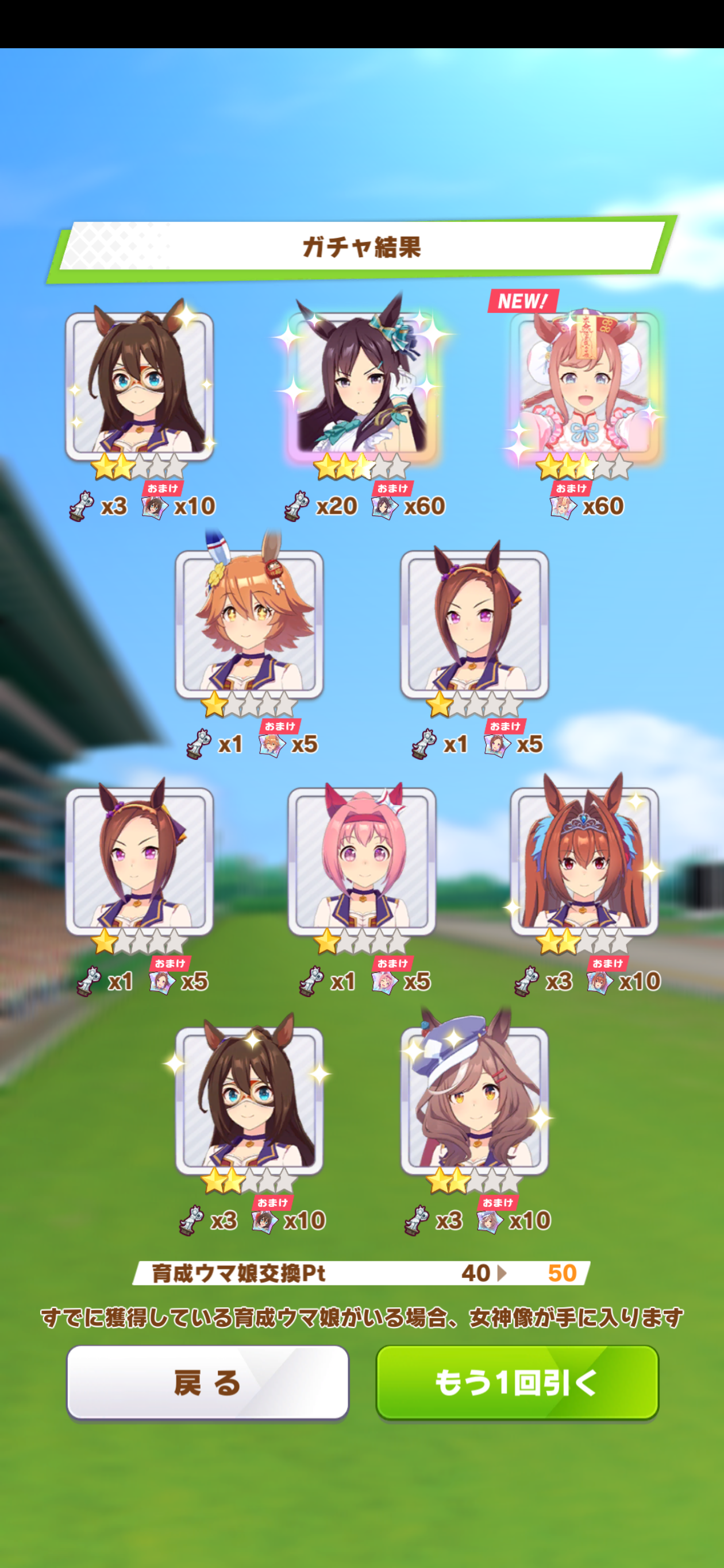Image resolution: width=724 pixels, height=1568 pixels.
Task: Tap the 戻る back button
Action: coord(207,1382)
